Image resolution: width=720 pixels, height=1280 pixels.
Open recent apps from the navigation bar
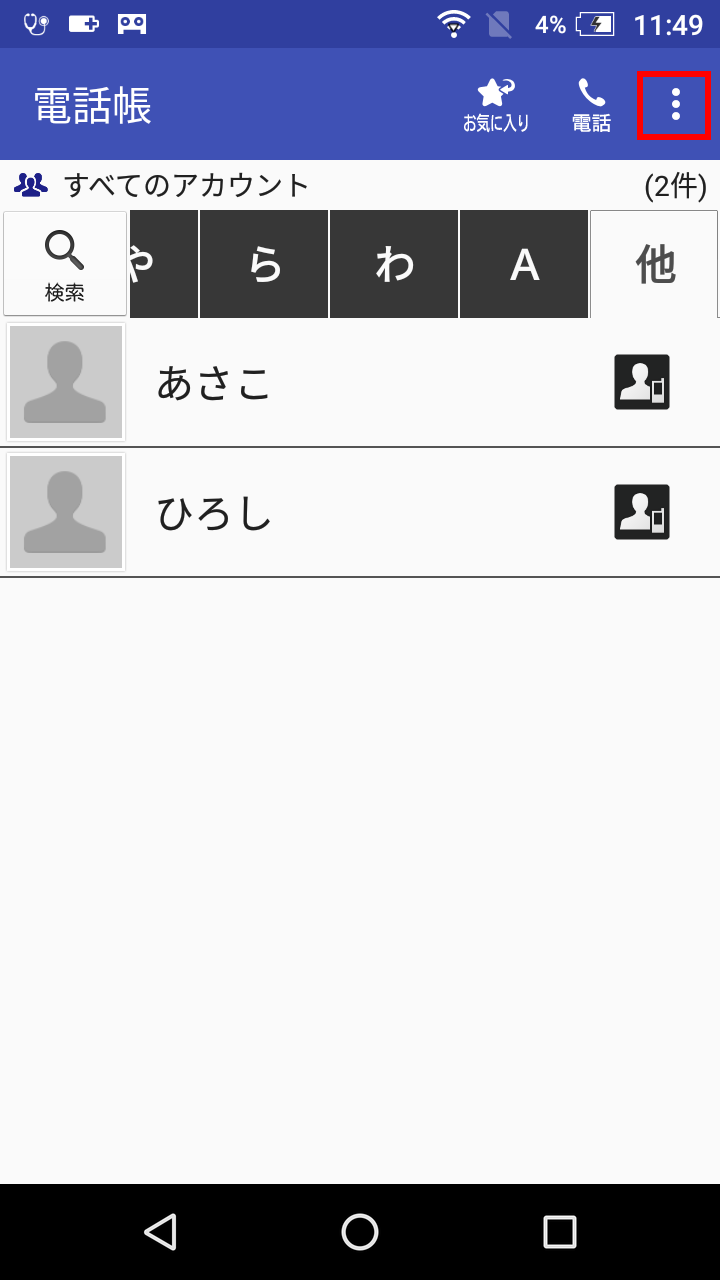click(x=560, y=1232)
